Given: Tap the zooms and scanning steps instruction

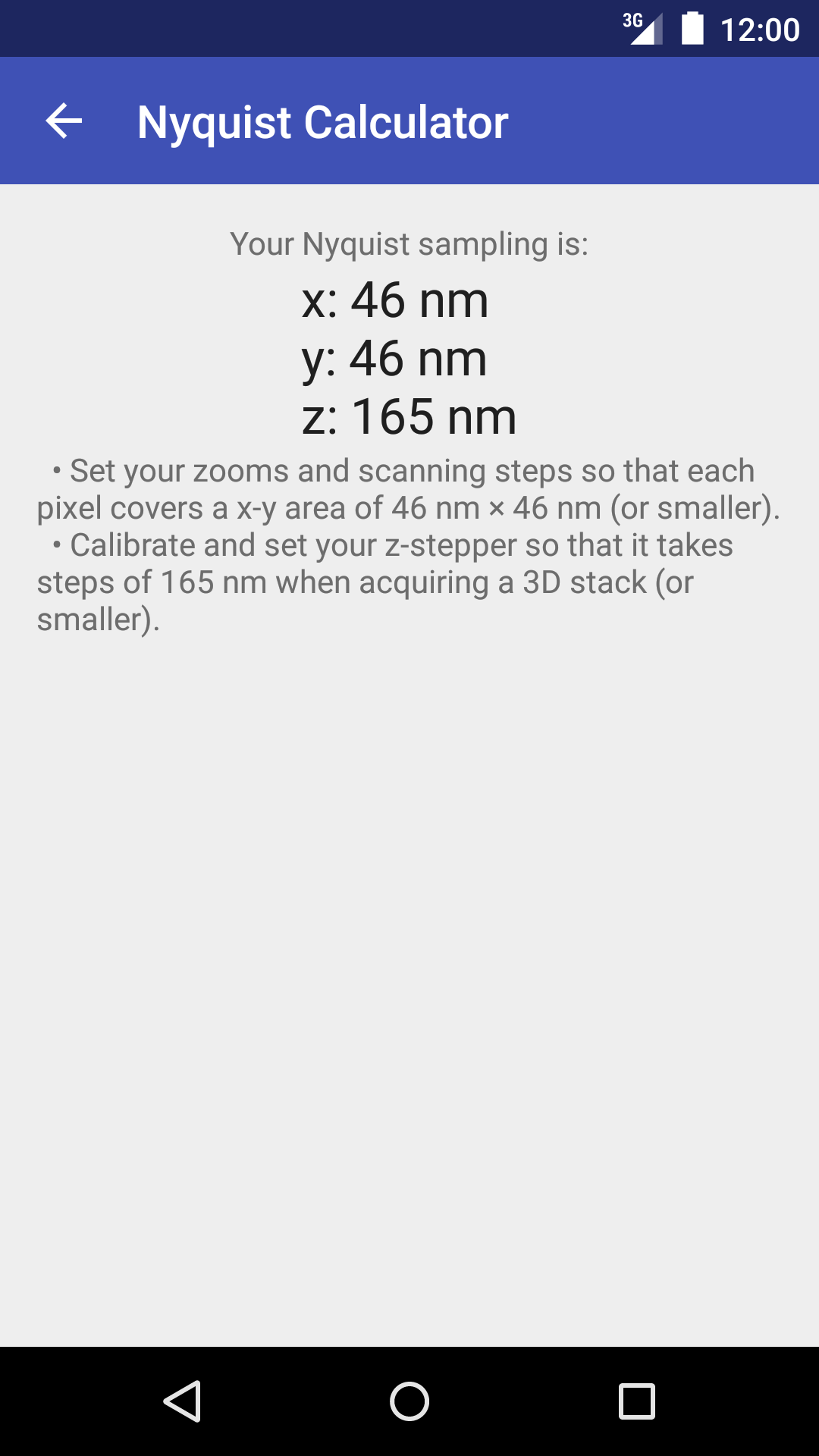Looking at the screenshot, I should click(x=409, y=488).
